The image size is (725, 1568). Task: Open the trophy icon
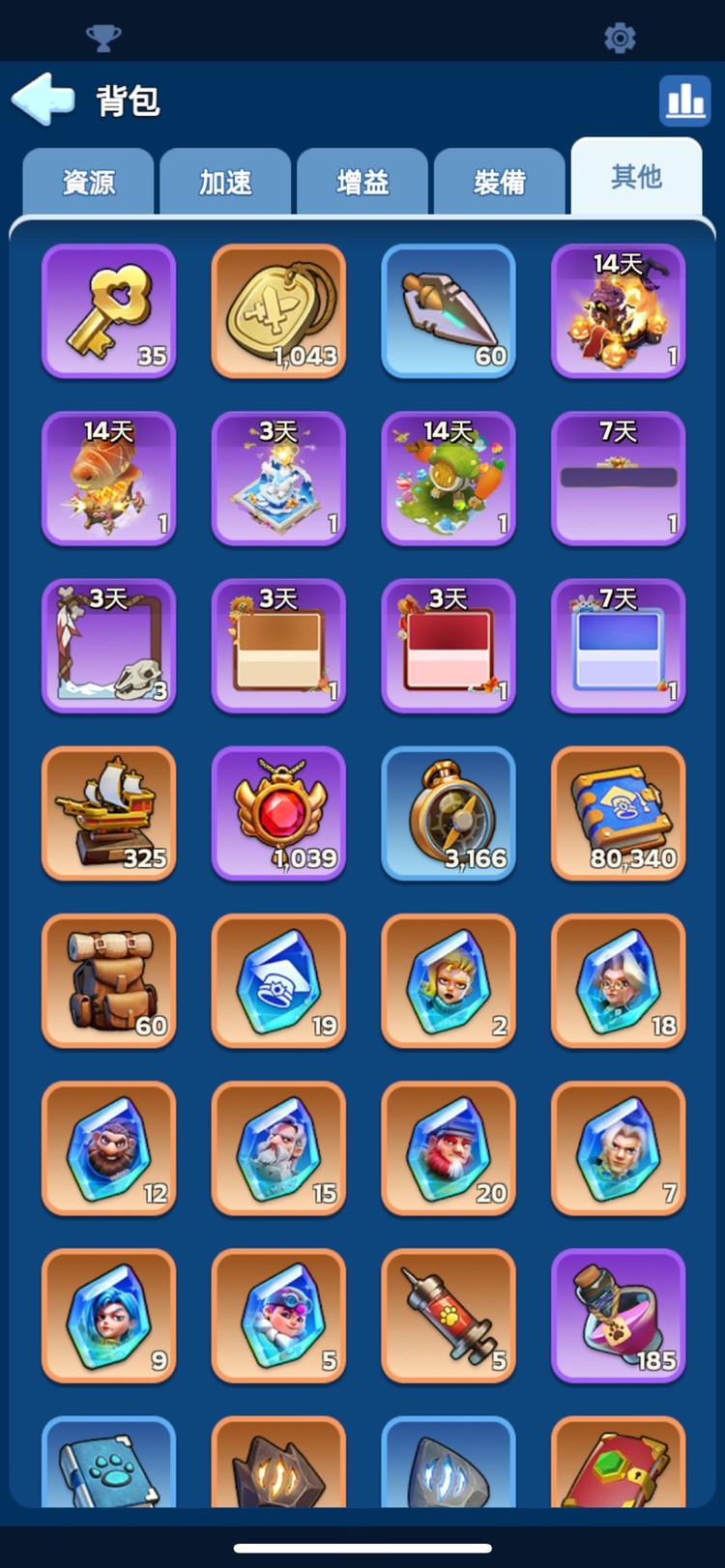coord(103,38)
